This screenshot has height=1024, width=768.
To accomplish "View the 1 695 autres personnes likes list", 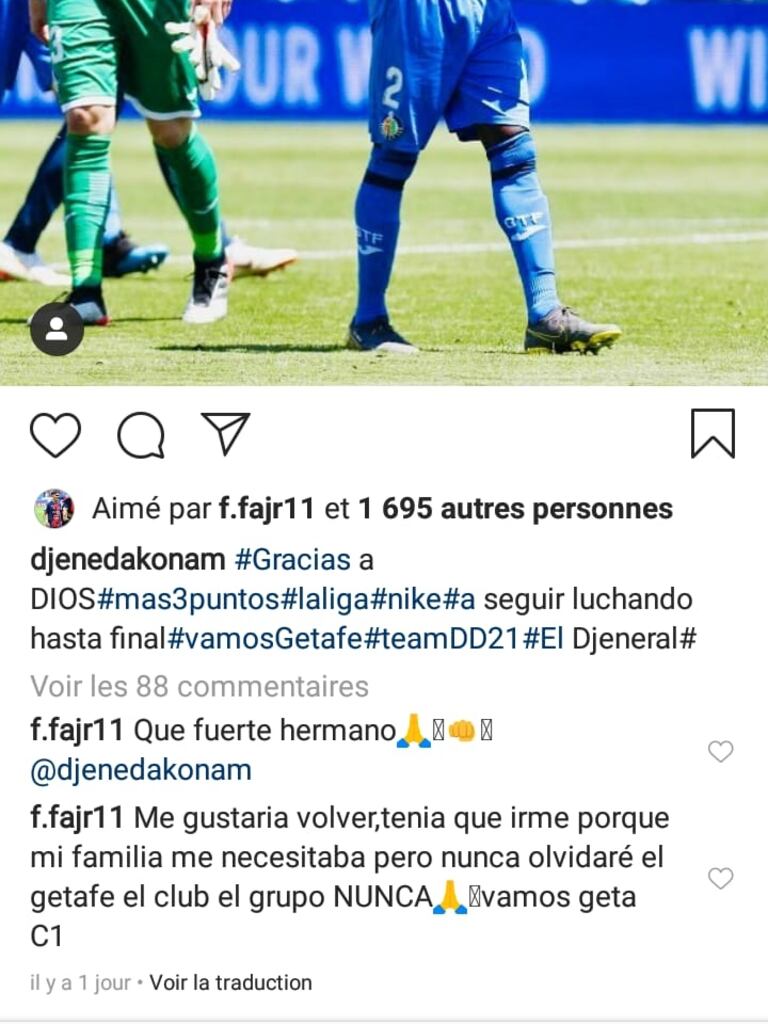I will pos(515,509).
